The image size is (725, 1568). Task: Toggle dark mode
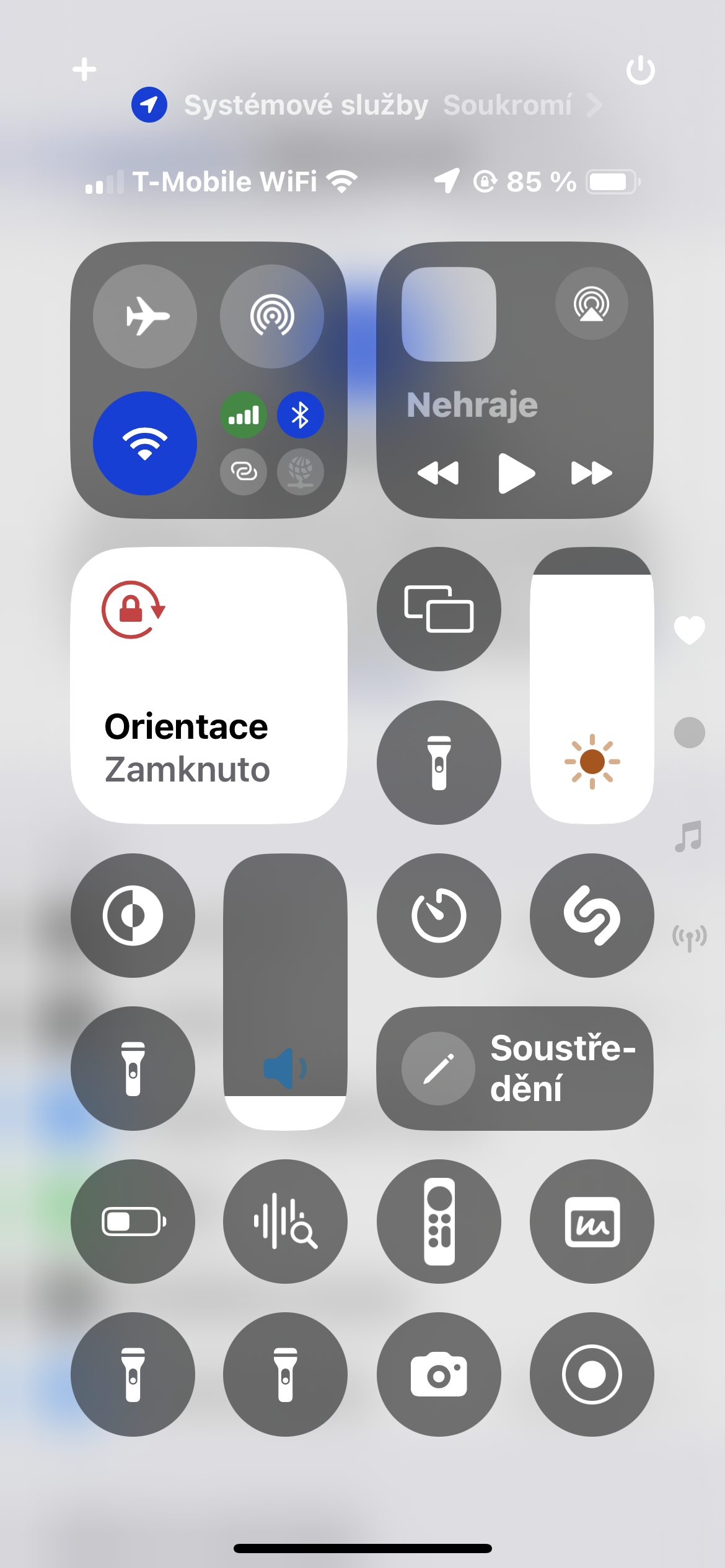click(133, 915)
